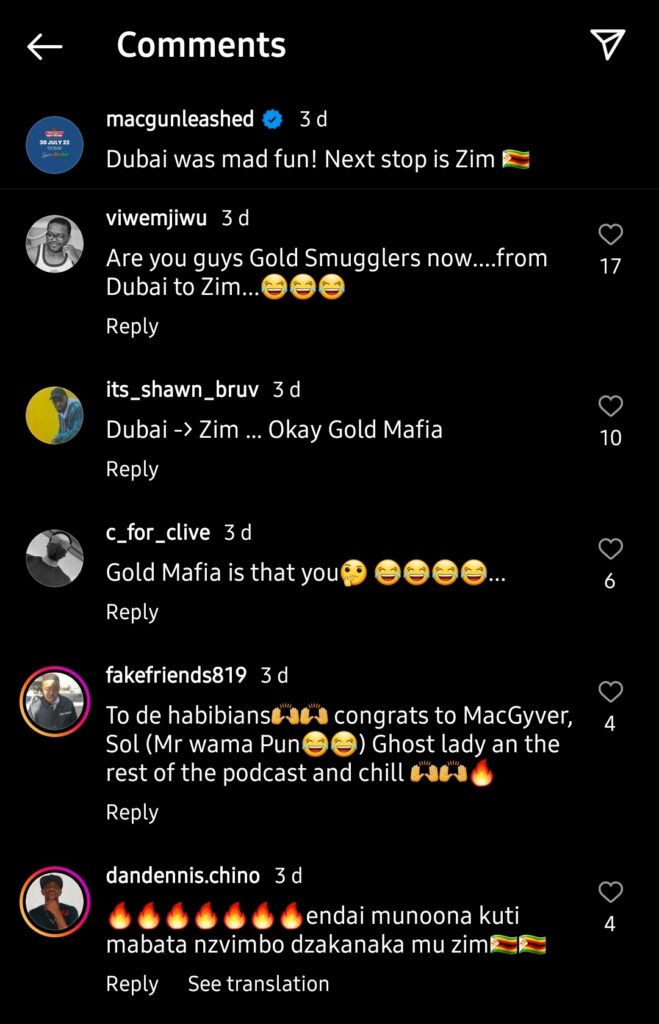See translation of dandennis.chino's comment
This screenshot has height=1024, width=659.
tap(258, 984)
